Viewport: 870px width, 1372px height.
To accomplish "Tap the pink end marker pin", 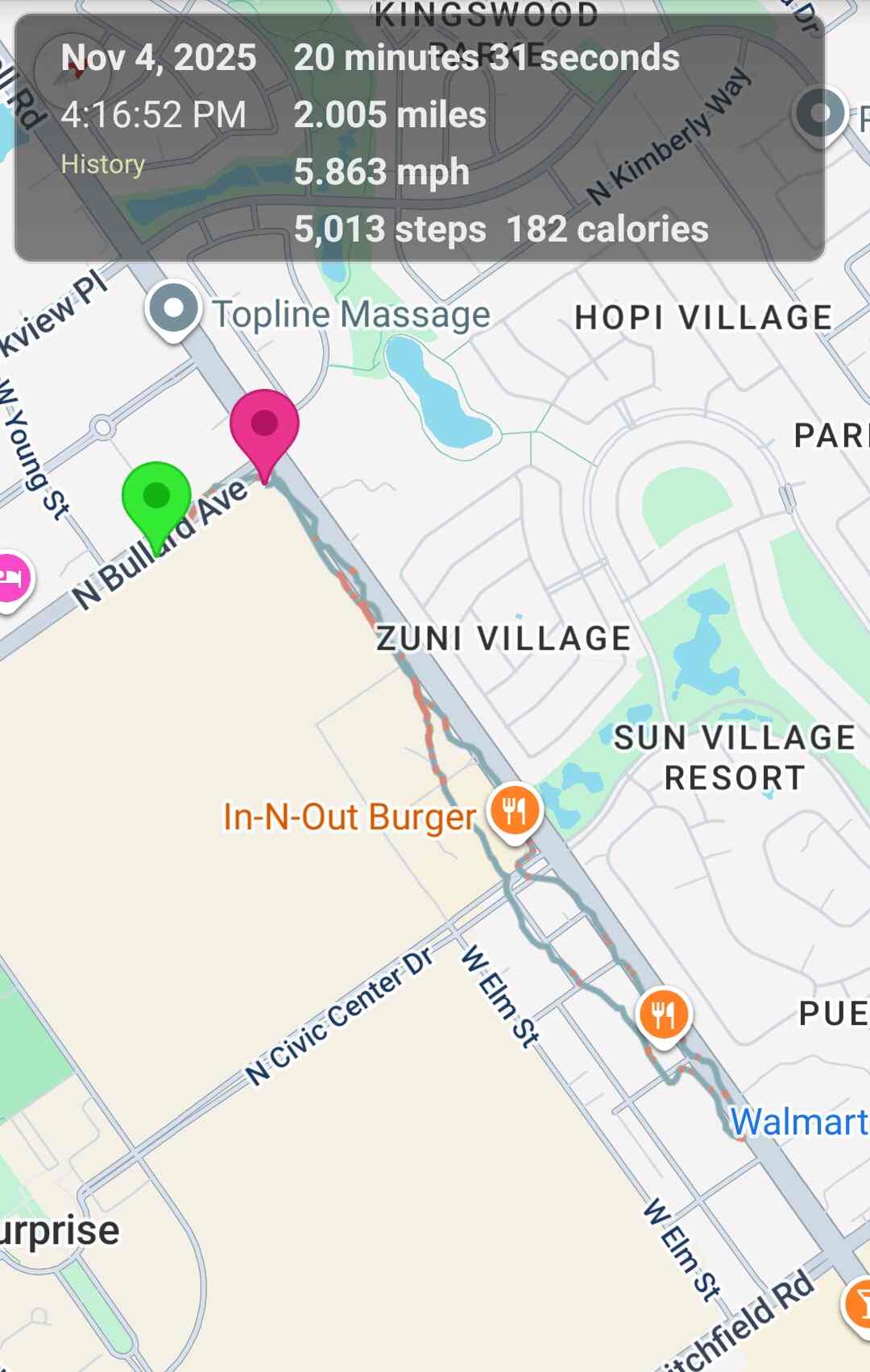I will pos(264,424).
